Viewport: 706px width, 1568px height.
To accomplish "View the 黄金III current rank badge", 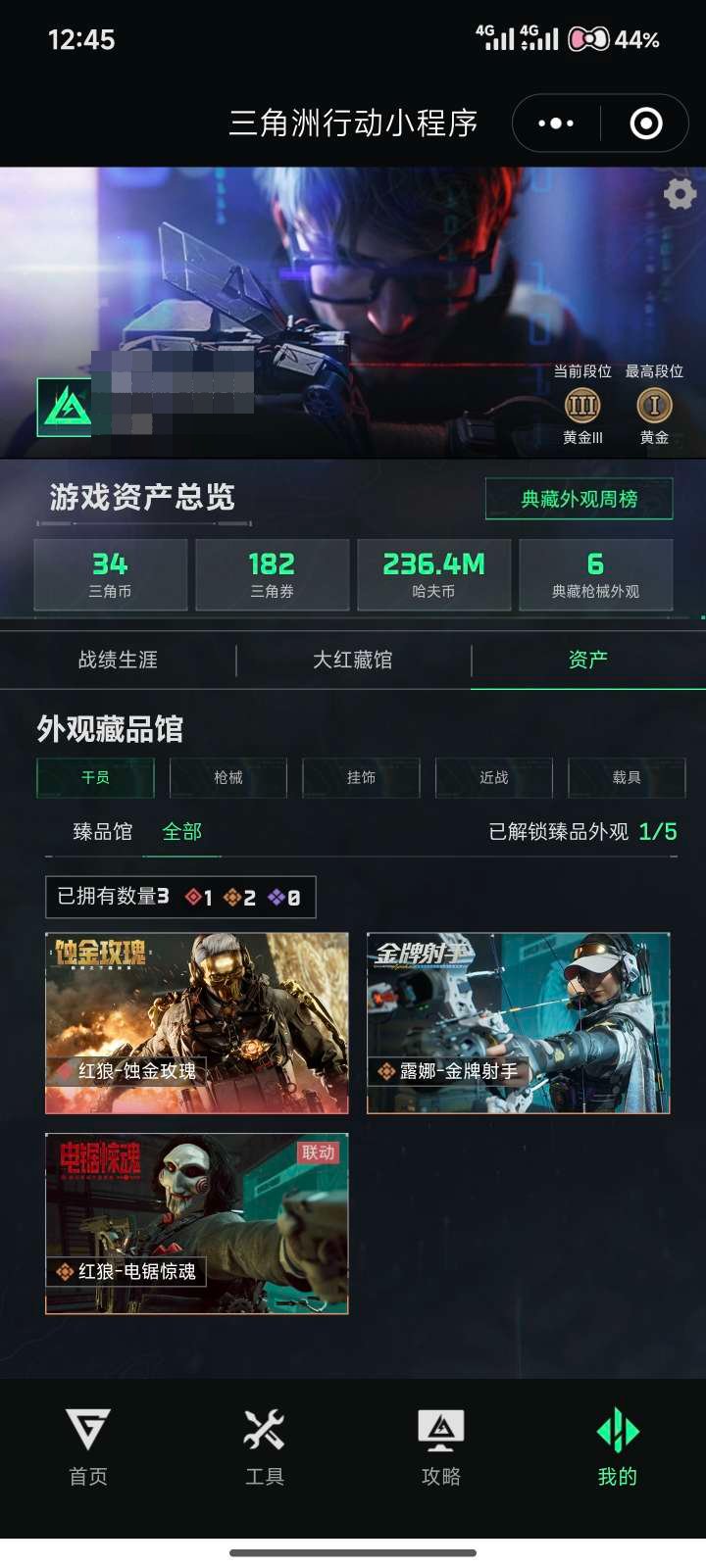I will coord(583,405).
